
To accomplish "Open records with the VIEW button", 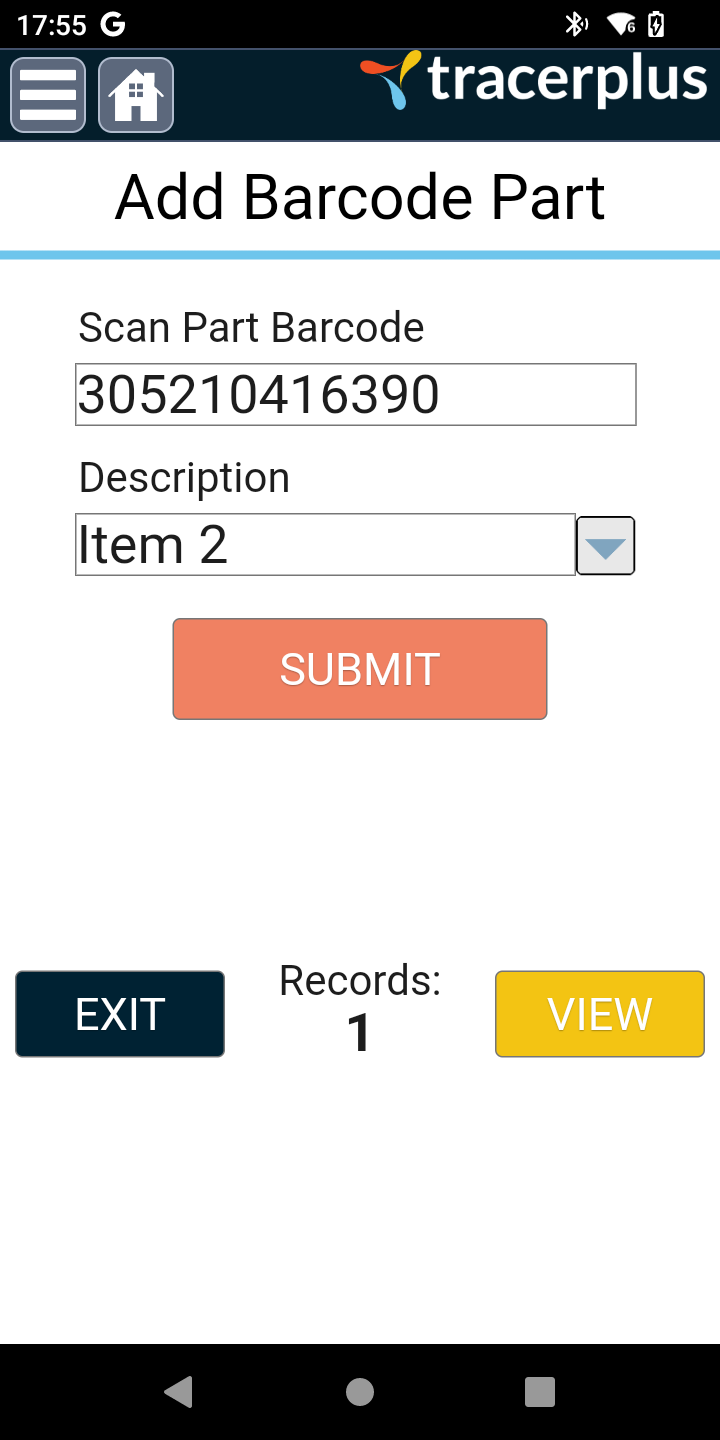I will (x=600, y=1014).
